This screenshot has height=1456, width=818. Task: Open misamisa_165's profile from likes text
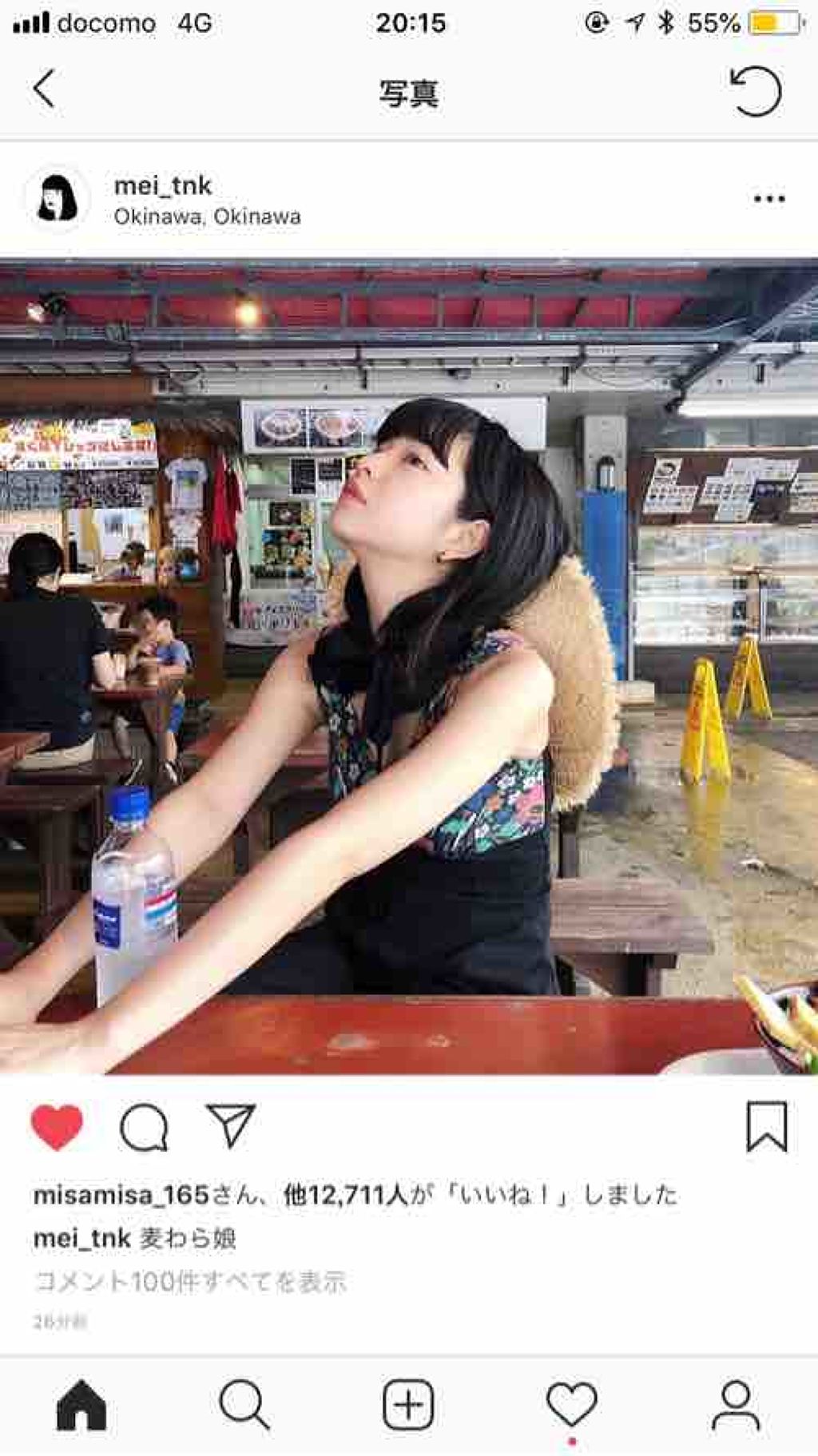tap(120, 1196)
